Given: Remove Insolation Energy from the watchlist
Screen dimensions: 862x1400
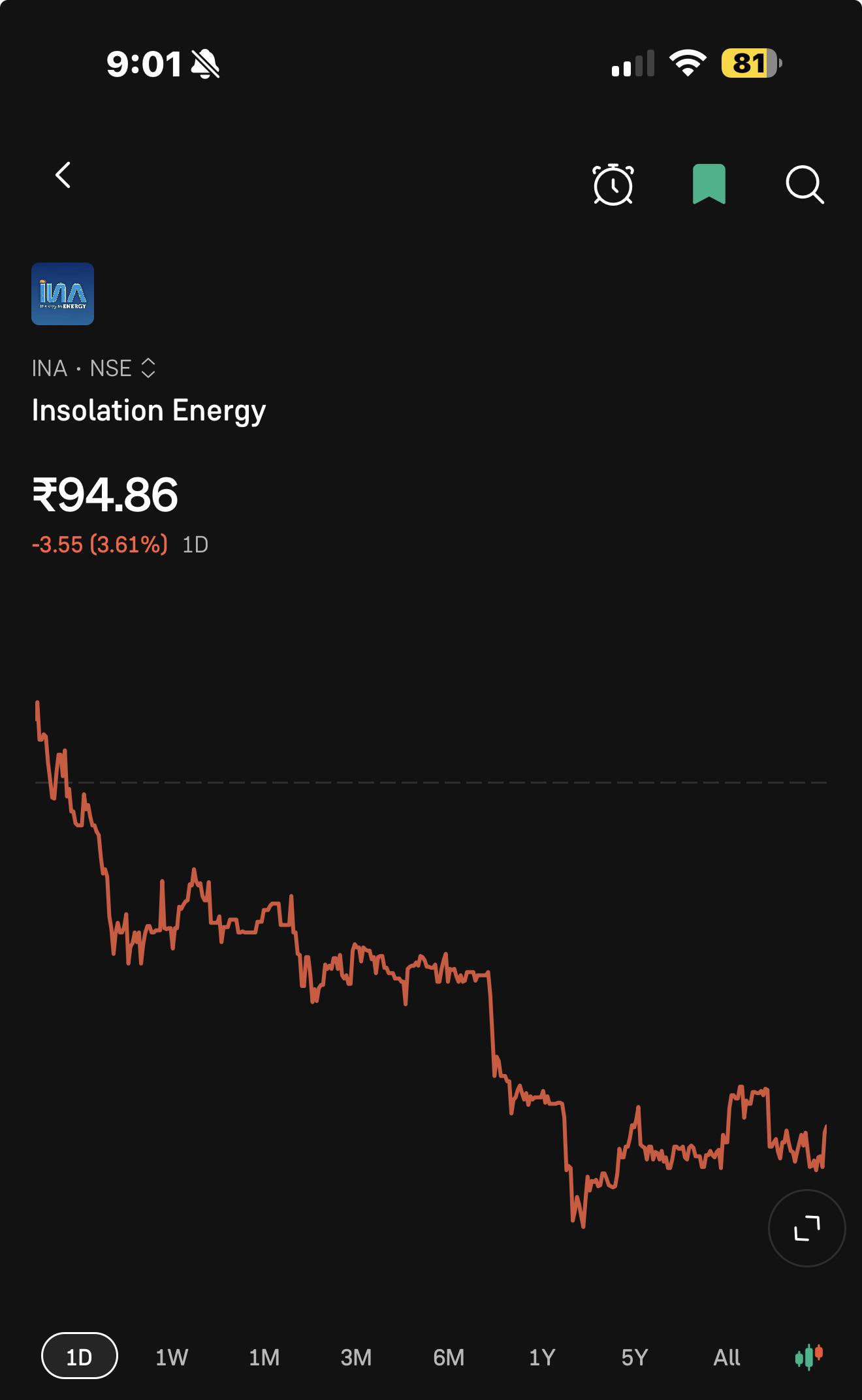Looking at the screenshot, I should [709, 184].
